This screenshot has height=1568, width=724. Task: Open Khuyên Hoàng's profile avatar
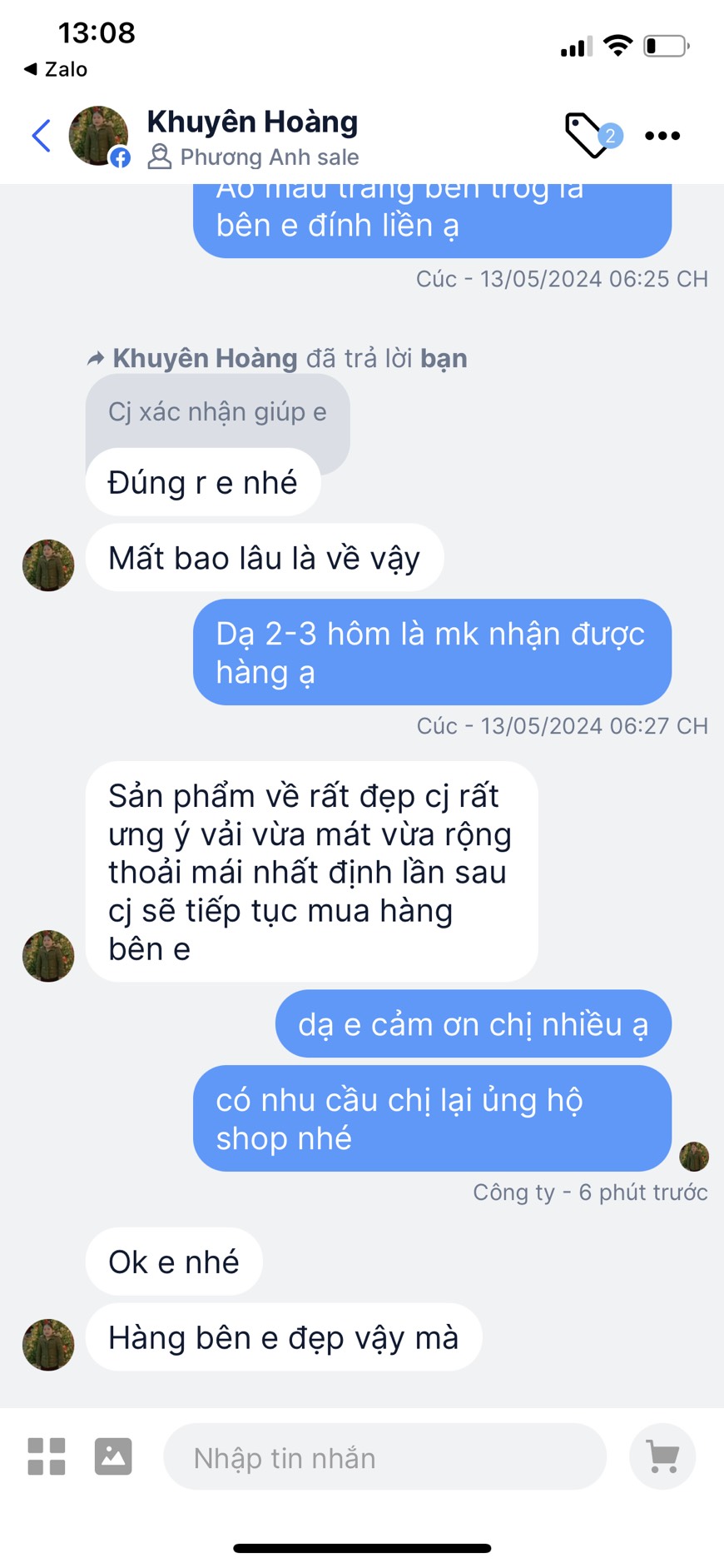pyautogui.click(x=98, y=136)
